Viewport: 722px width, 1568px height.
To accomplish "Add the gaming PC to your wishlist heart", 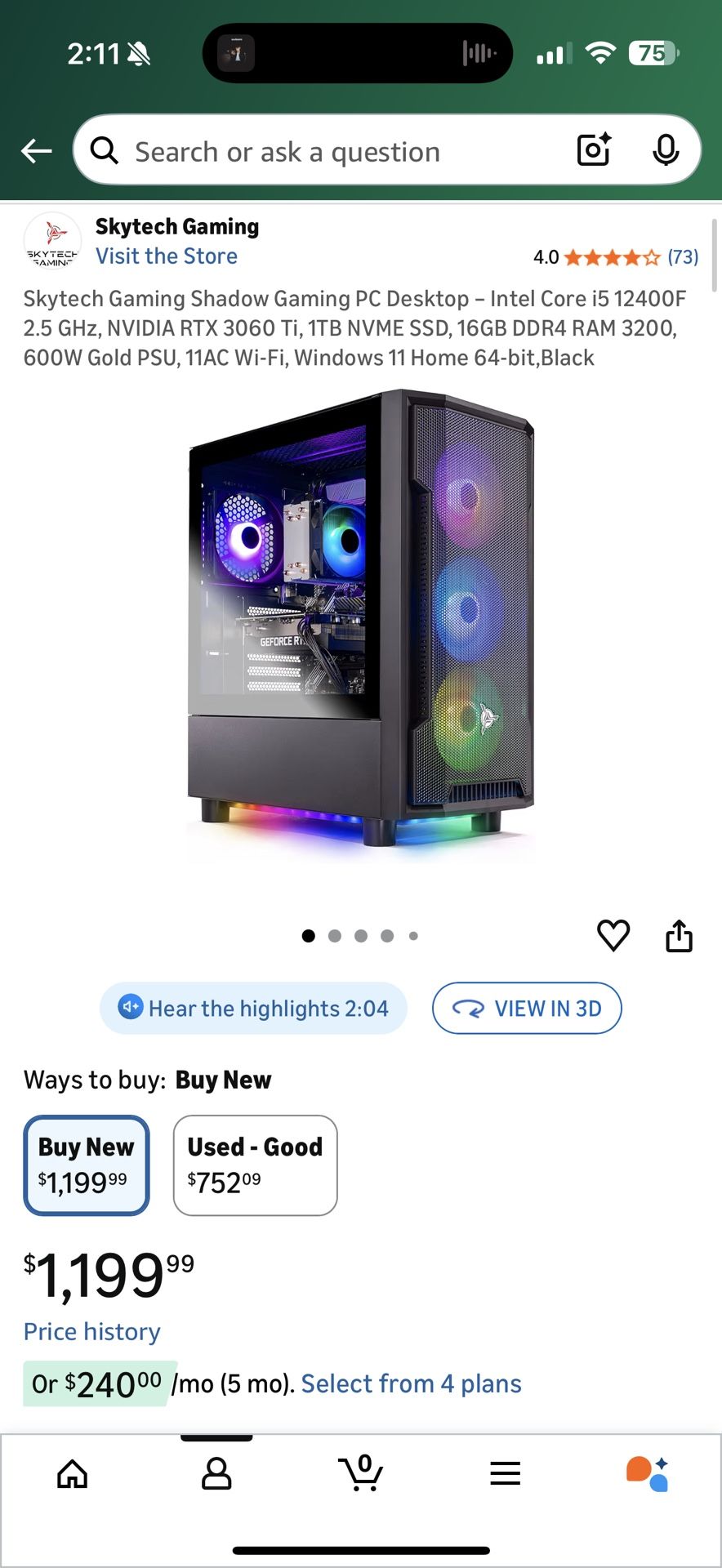I will 613,935.
